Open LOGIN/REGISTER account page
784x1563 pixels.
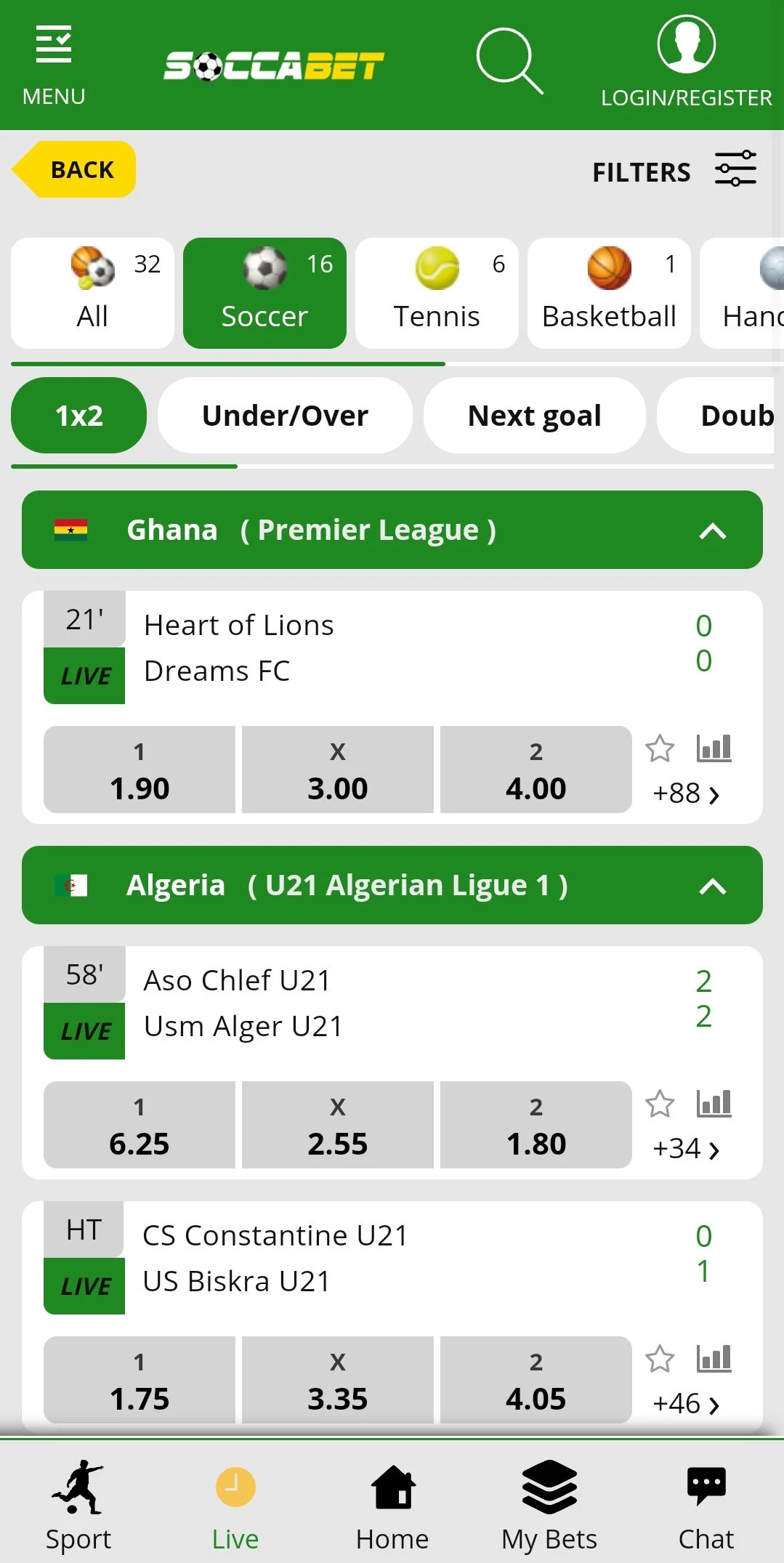click(686, 64)
